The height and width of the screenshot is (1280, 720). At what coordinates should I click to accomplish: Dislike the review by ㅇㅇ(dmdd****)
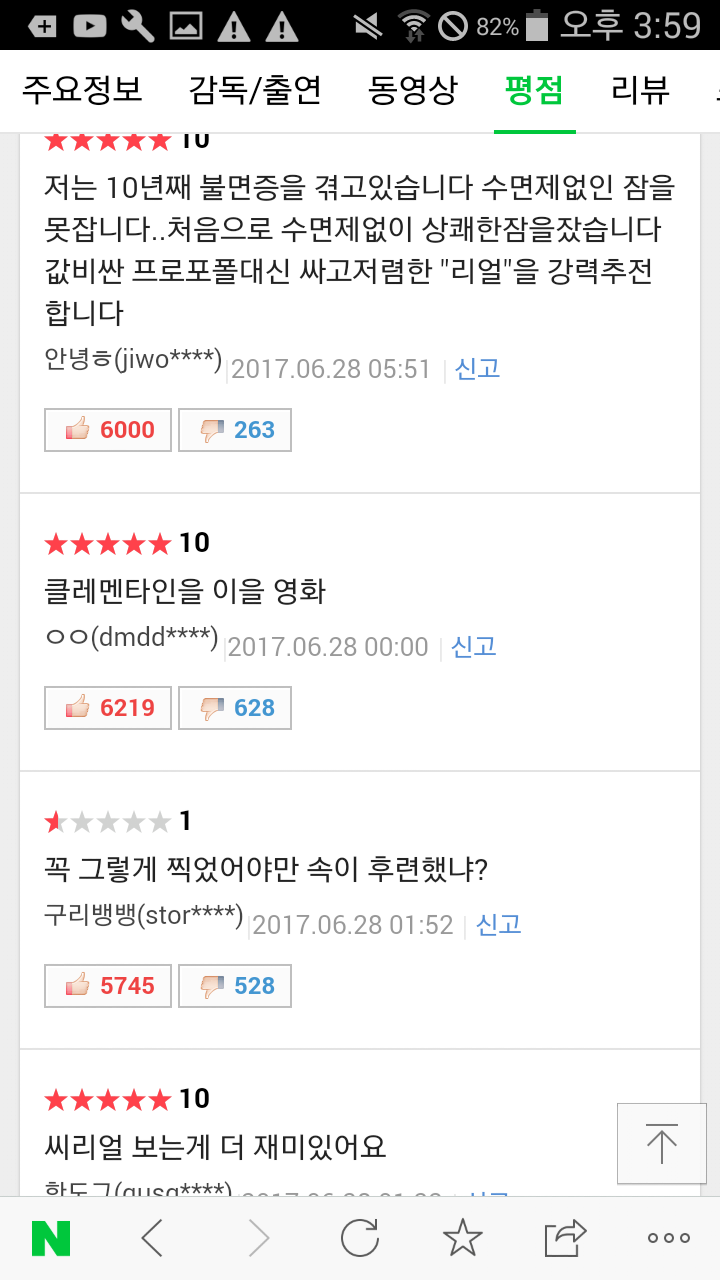pos(235,708)
